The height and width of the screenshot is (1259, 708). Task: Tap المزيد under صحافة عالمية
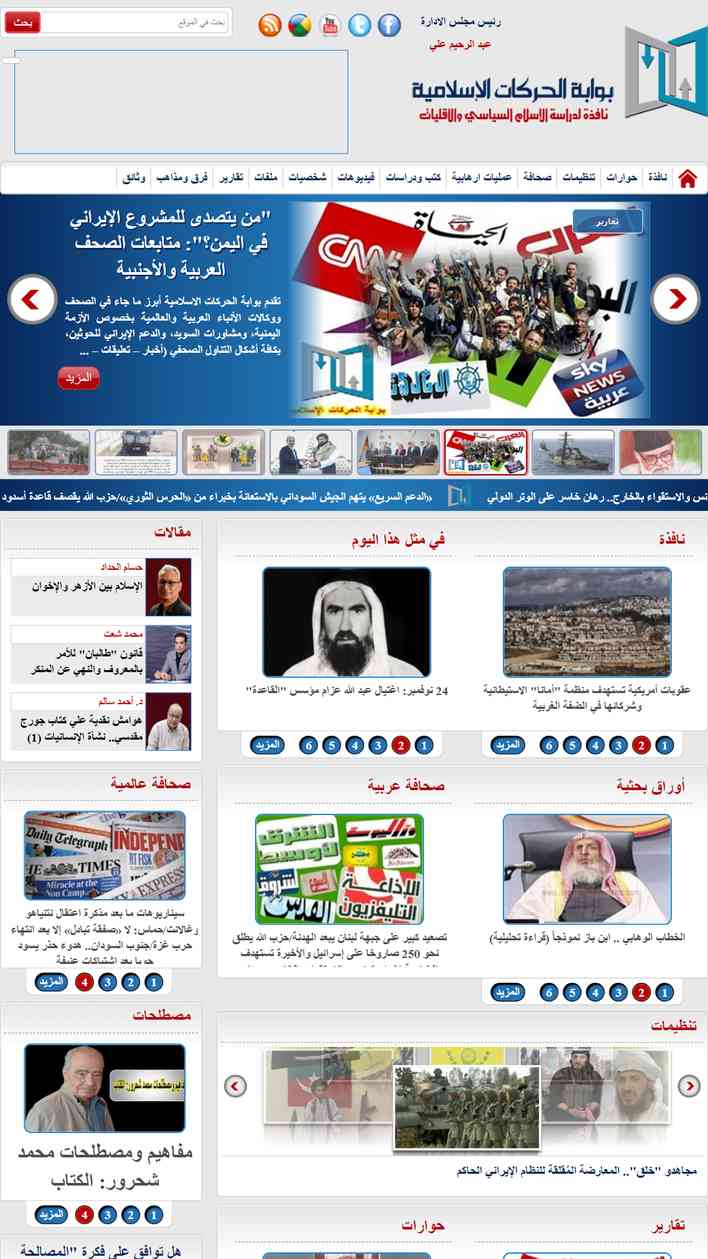coord(51,982)
